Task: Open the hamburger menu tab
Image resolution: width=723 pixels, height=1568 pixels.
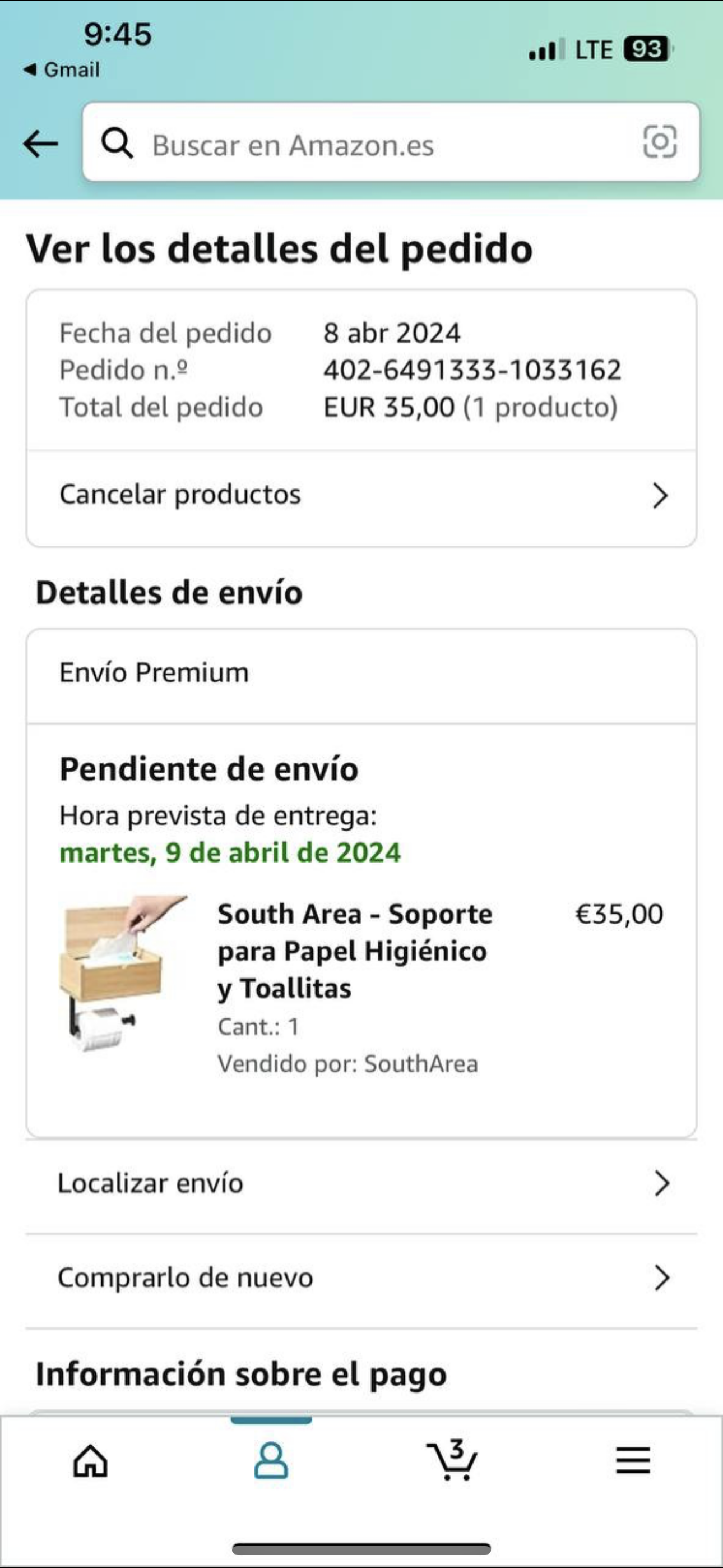Action: tap(633, 1461)
